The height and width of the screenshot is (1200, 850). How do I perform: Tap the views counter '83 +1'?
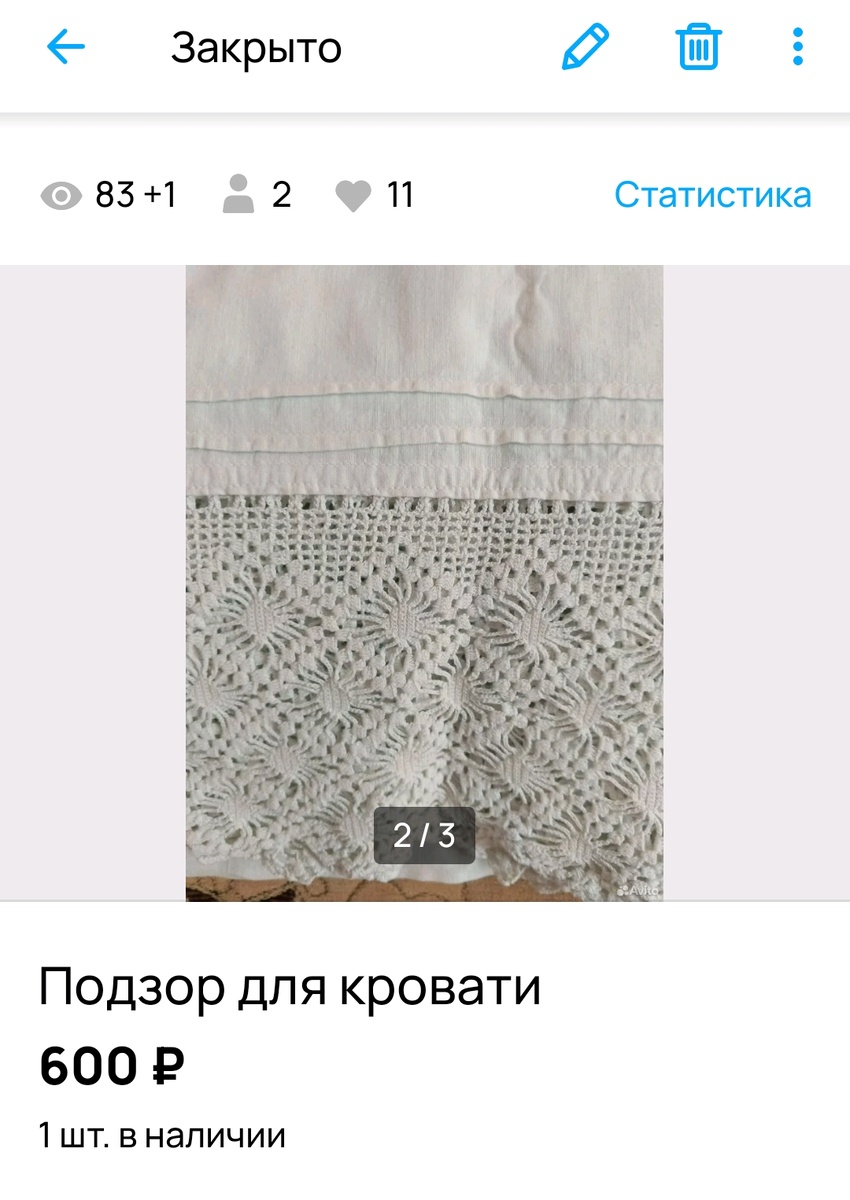click(x=135, y=195)
